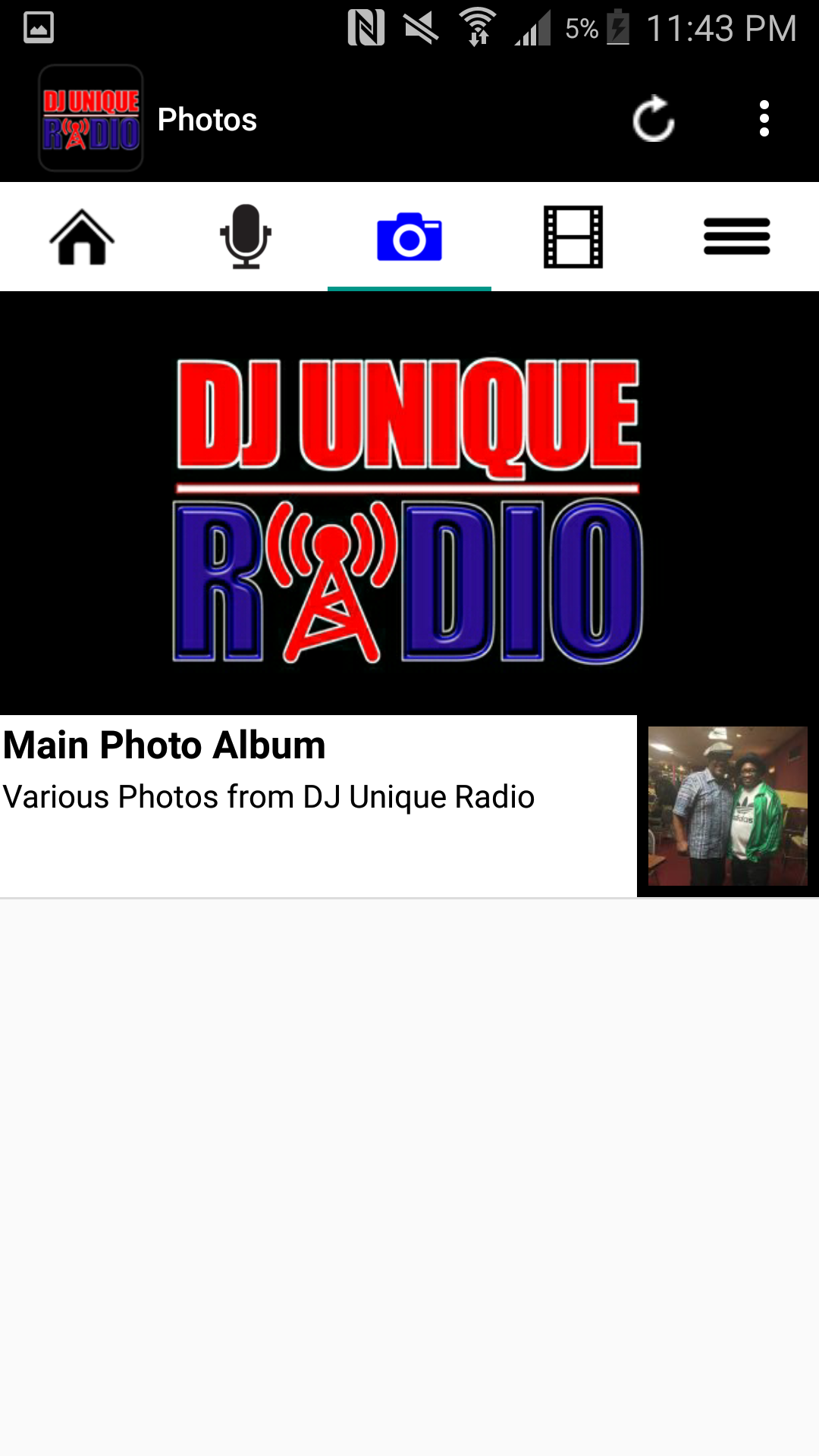Open the Main Photo Album thumbnail image

[726, 806]
